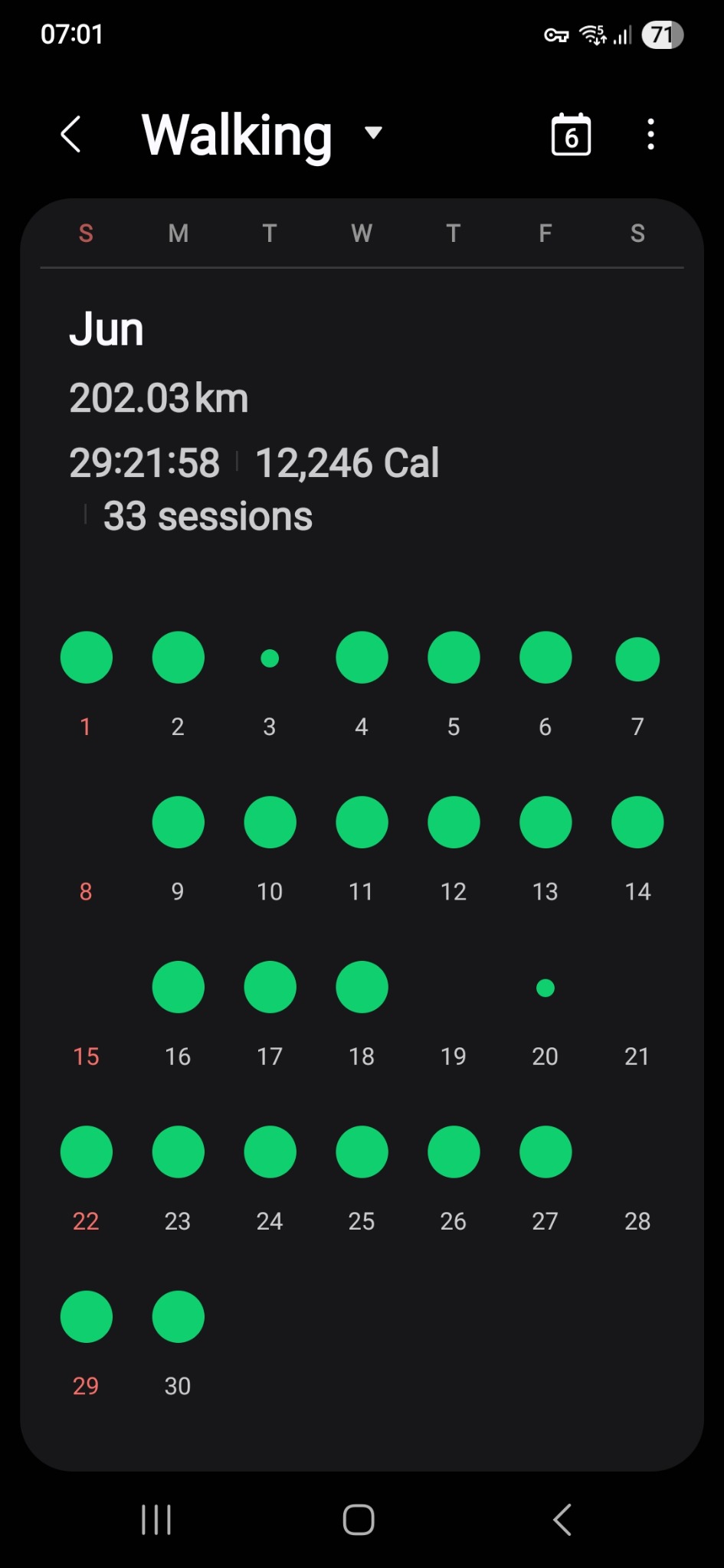Select the June 30 walking record
The image size is (724, 1568).
point(179,1317)
